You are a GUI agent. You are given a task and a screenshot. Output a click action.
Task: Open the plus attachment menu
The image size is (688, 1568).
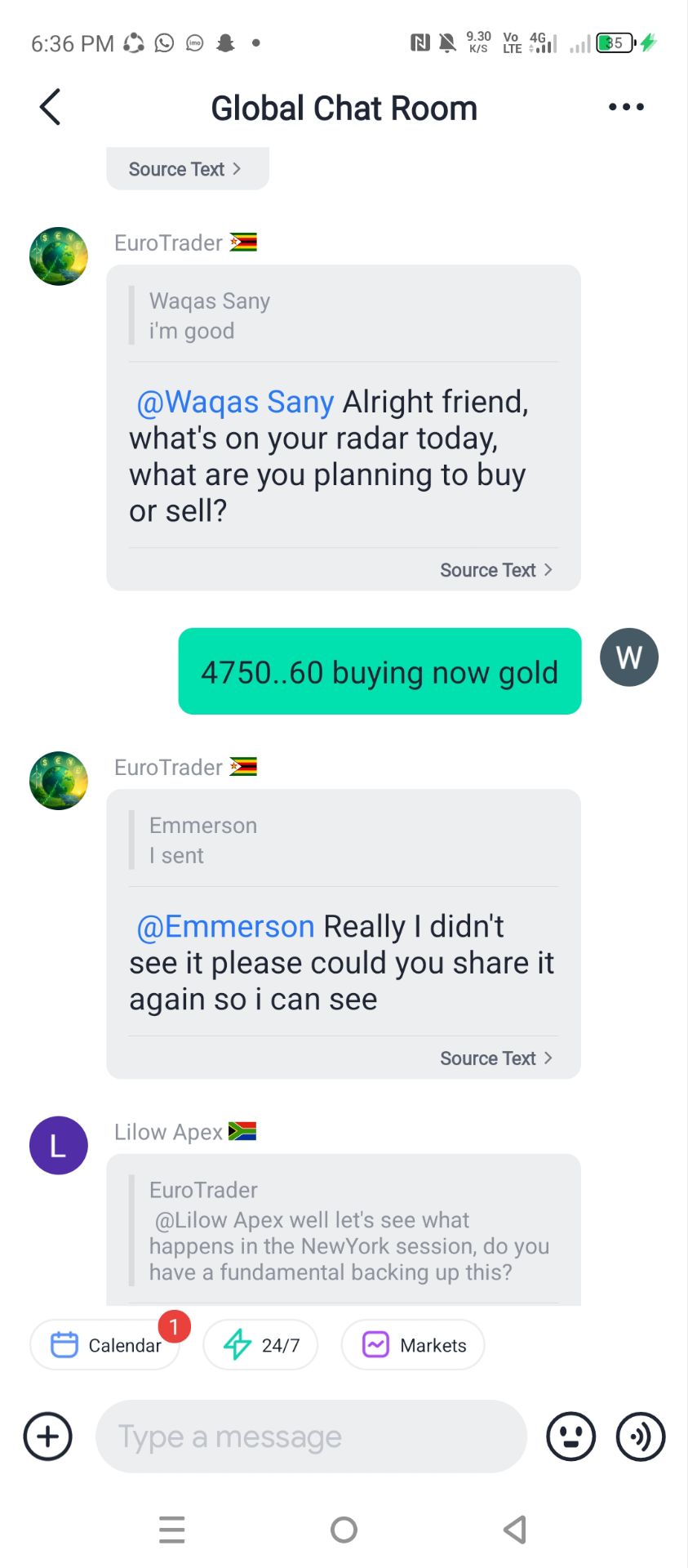(x=48, y=1437)
